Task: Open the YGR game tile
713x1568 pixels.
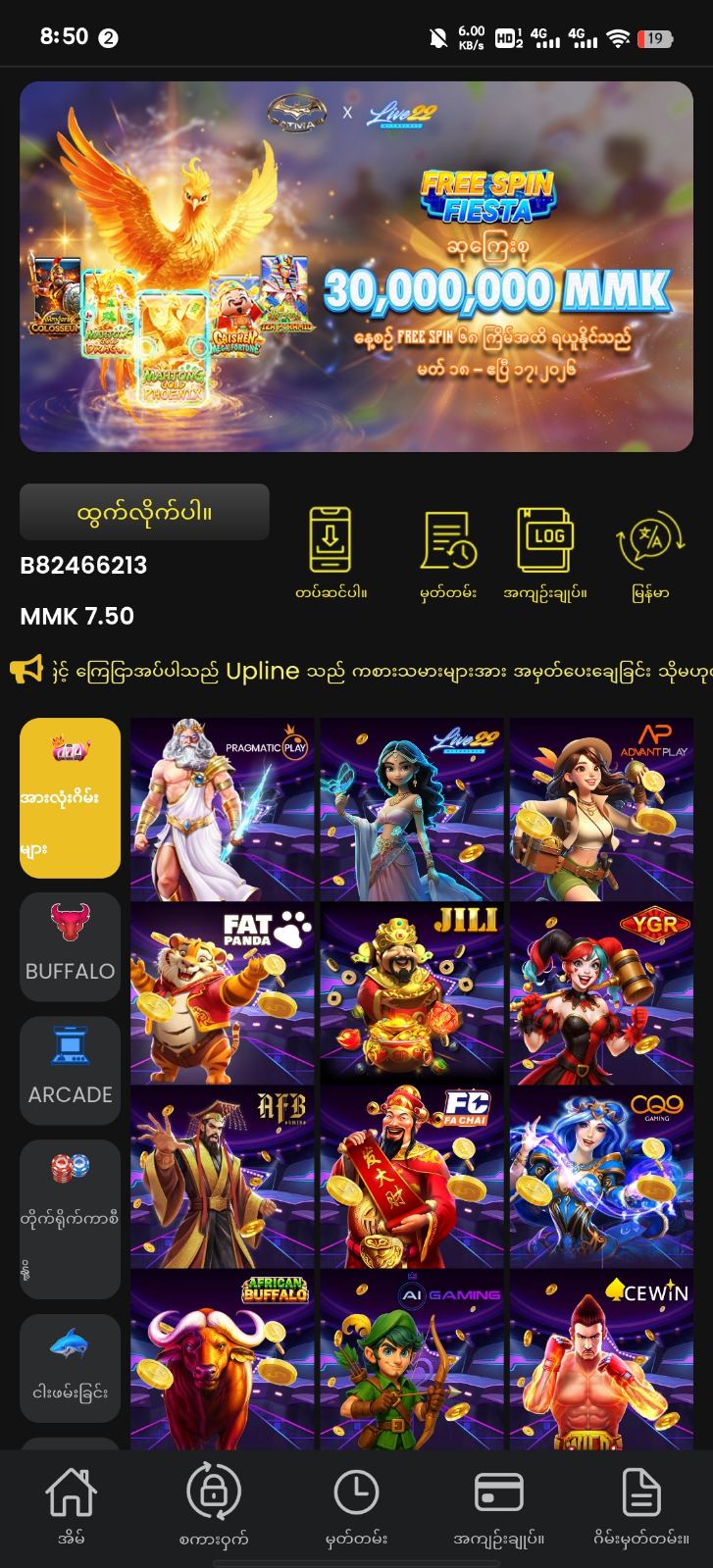Action: pyautogui.click(x=601, y=993)
